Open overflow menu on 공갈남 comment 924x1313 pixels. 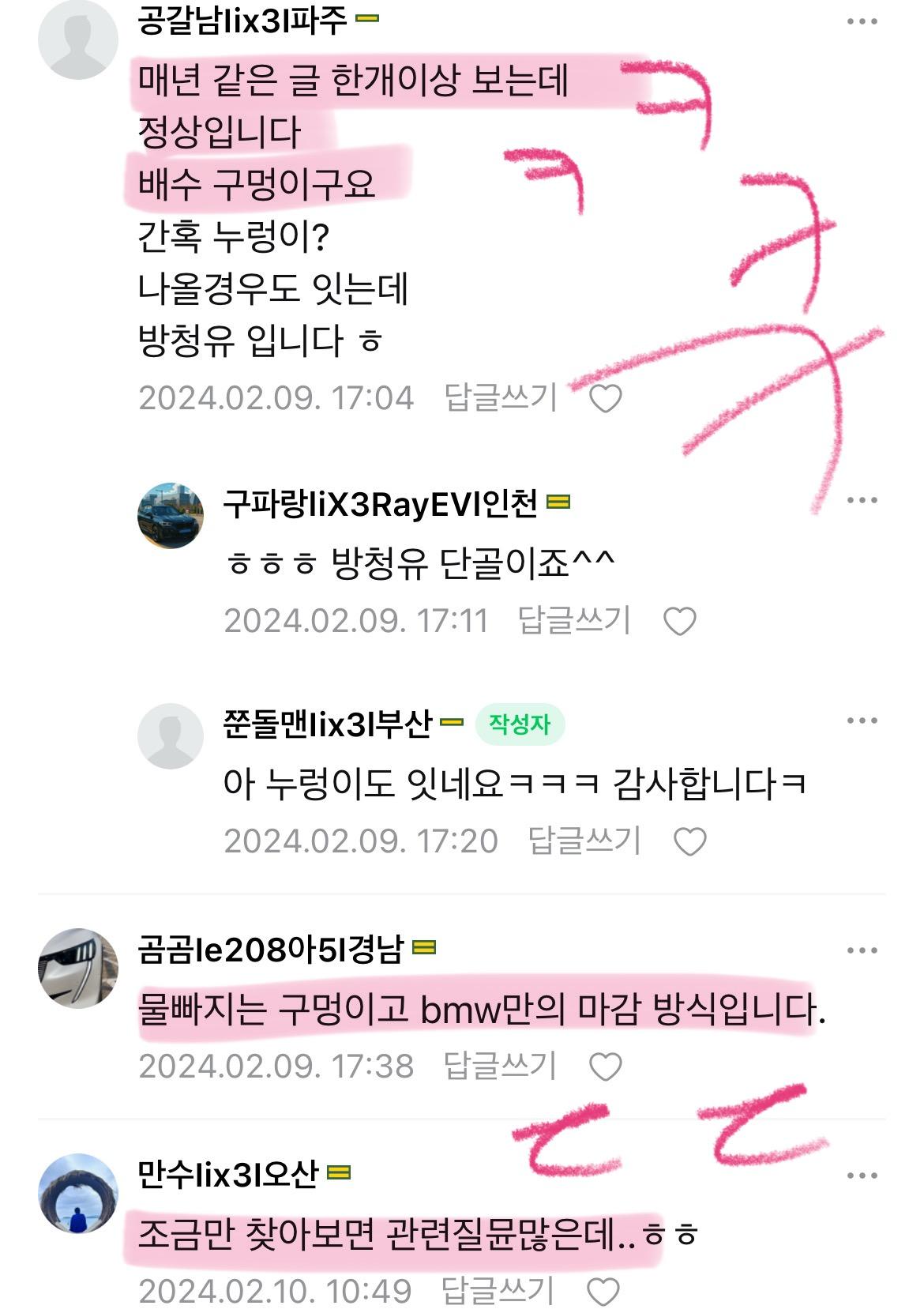[862, 22]
